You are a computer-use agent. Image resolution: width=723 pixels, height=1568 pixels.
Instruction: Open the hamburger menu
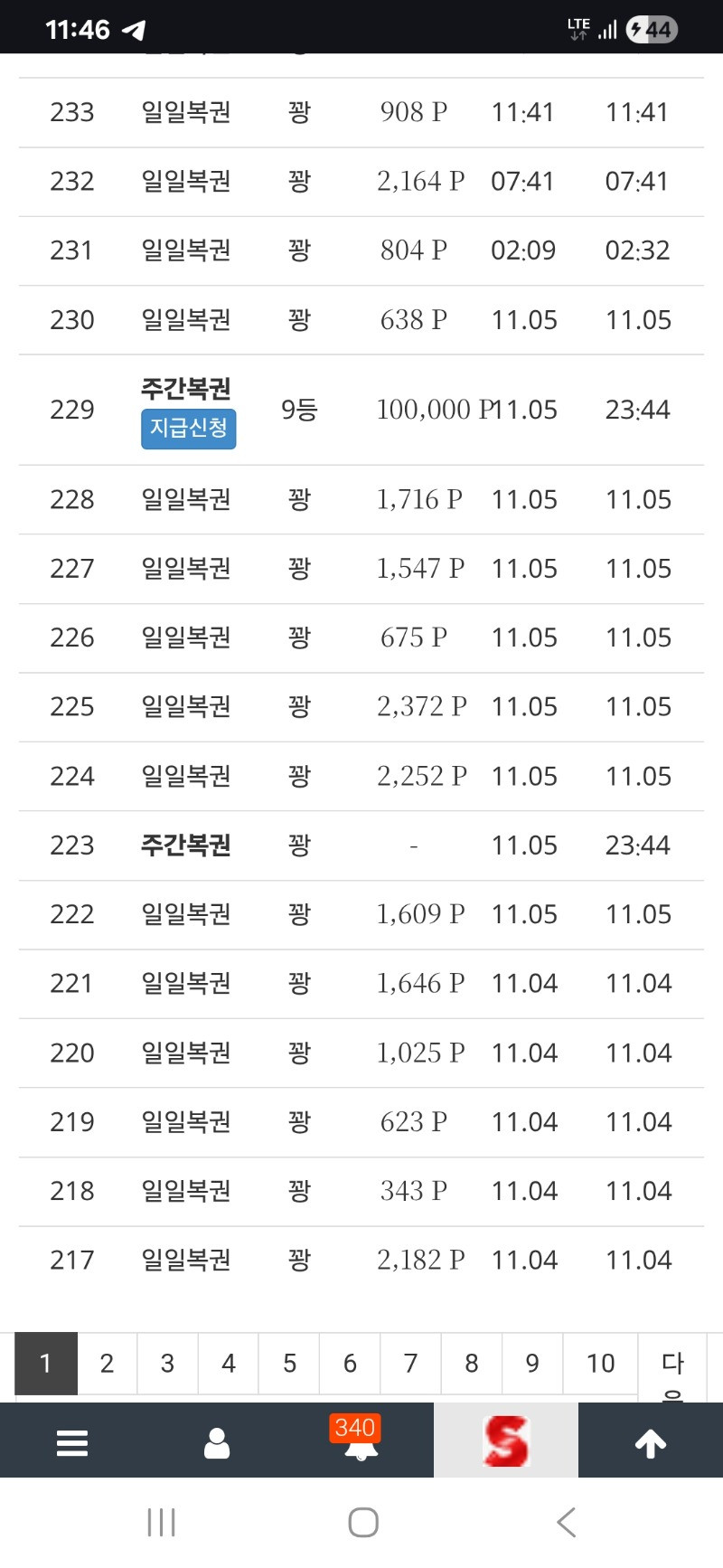pyautogui.click(x=72, y=1442)
